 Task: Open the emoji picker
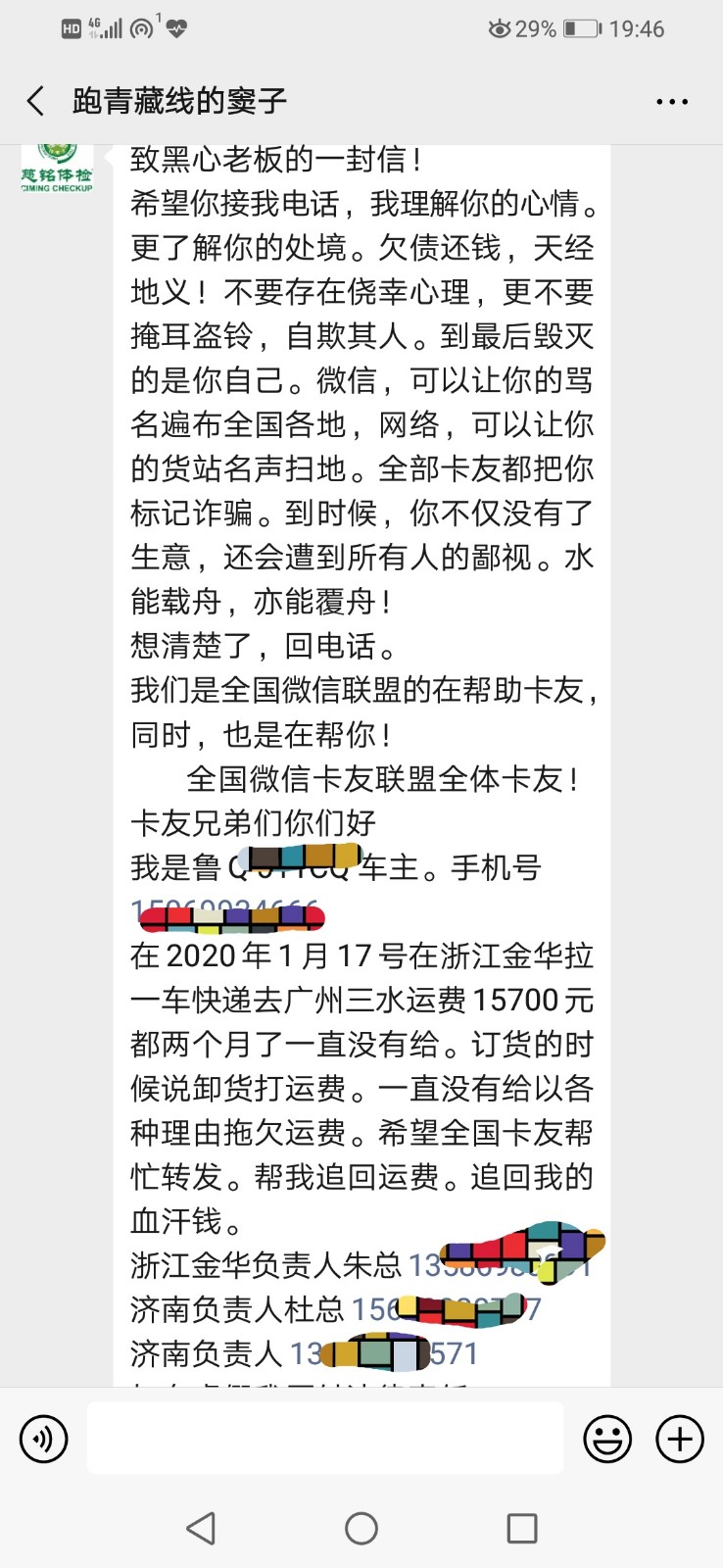(x=607, y=1439)
